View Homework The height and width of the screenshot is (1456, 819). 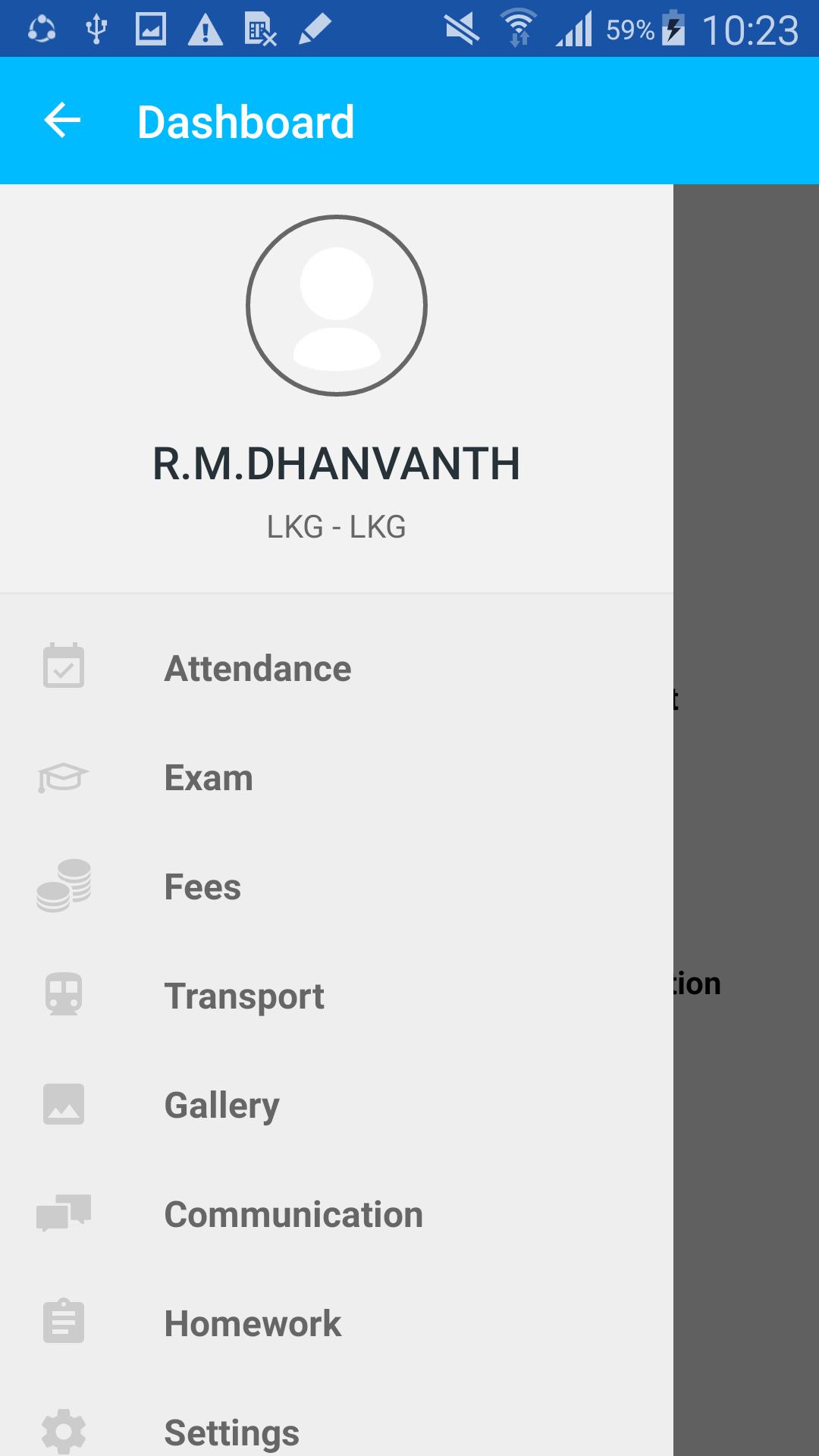(x=337, y=1323)
